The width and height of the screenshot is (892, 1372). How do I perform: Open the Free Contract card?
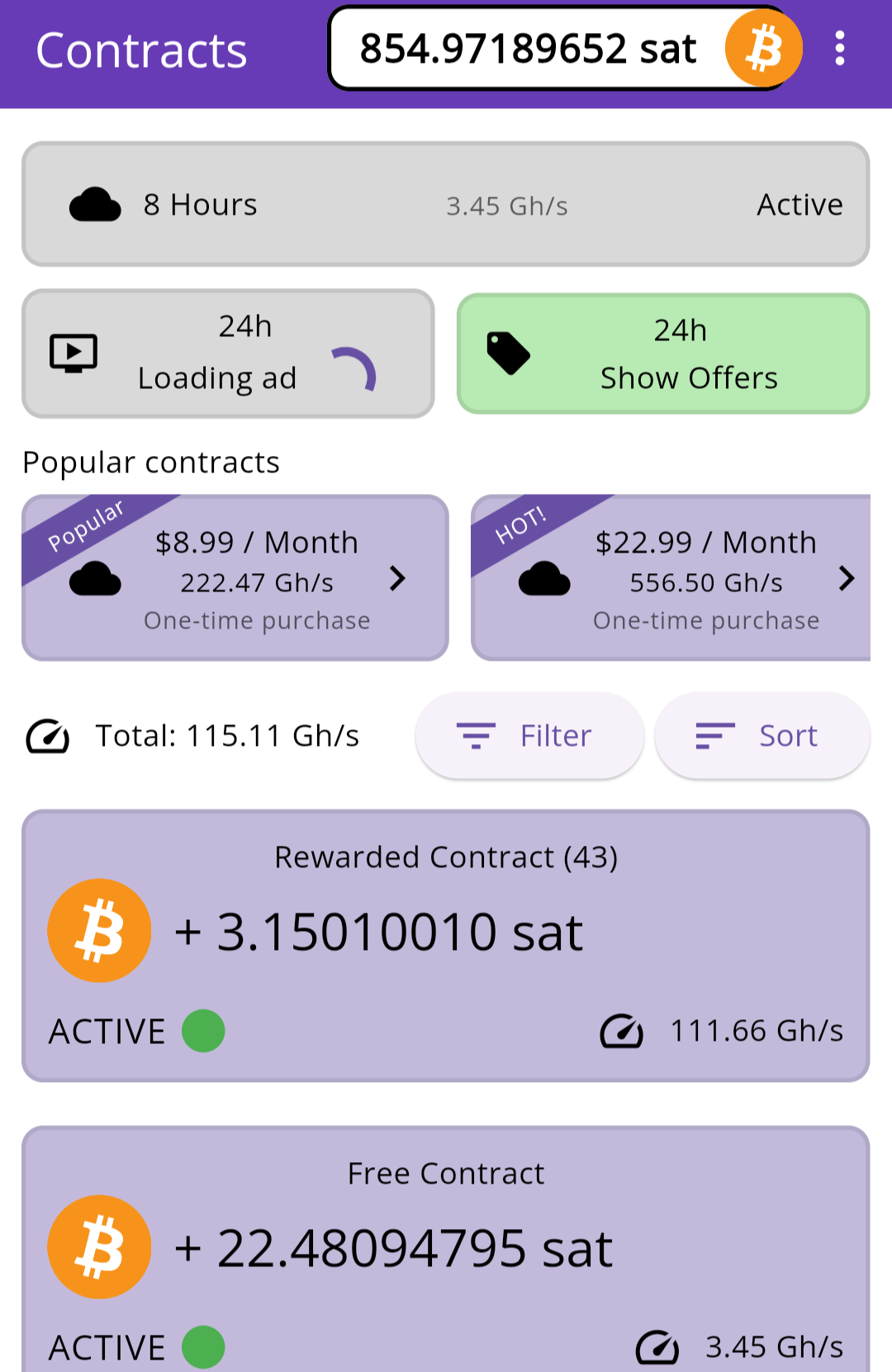(x=446, y=1247)
